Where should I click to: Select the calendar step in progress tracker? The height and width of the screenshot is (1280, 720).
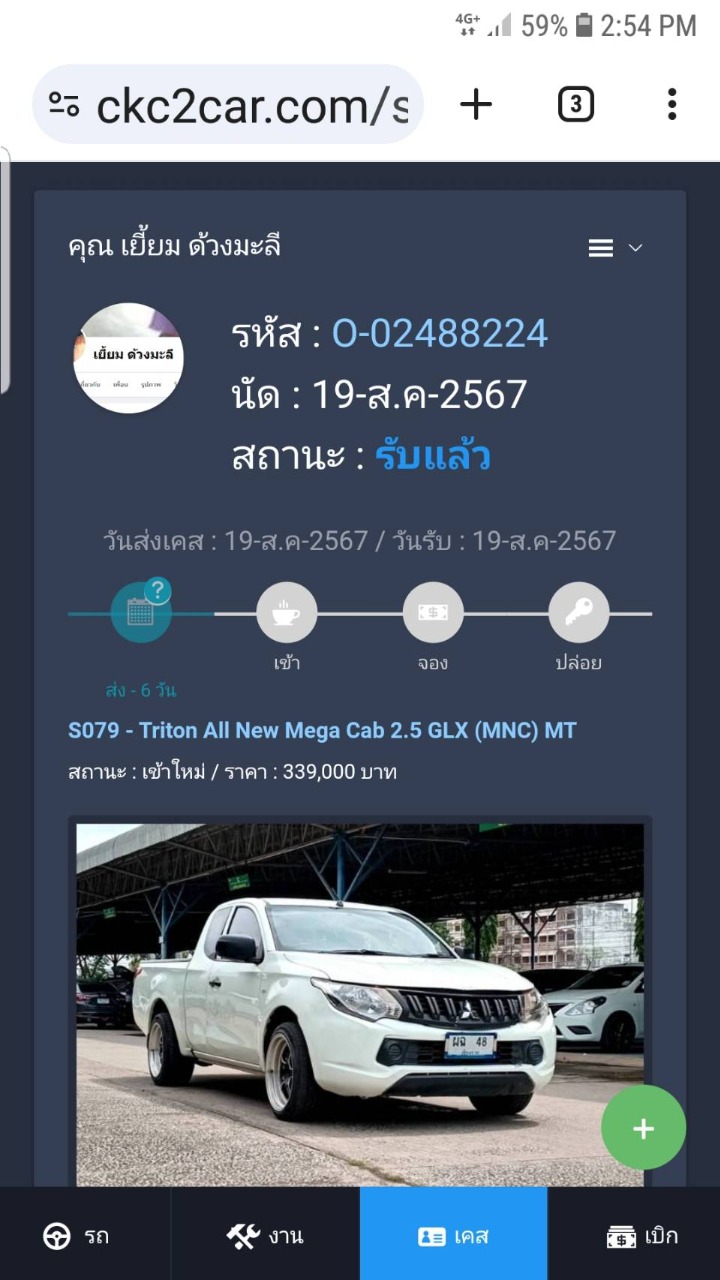coord(141,612)
